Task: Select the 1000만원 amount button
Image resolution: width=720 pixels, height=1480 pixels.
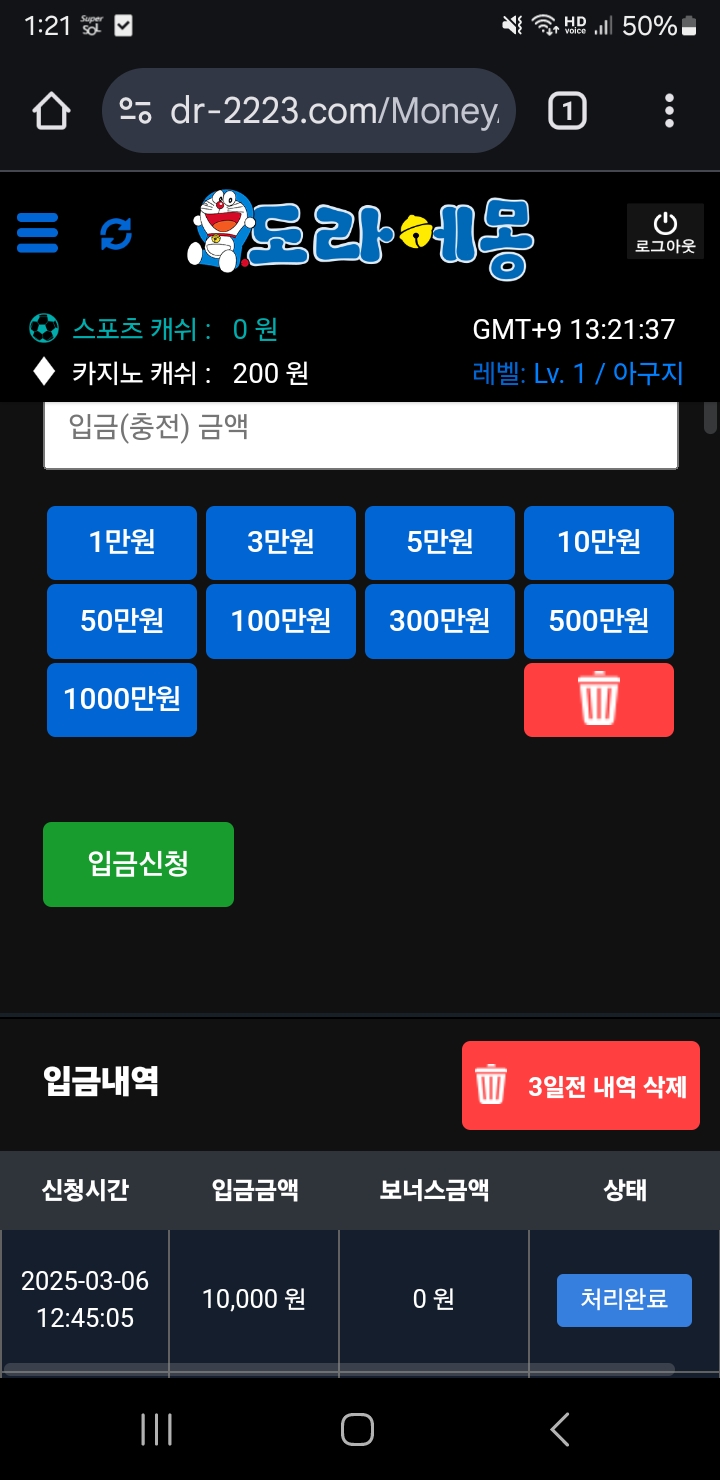Action: coord(122,699)
